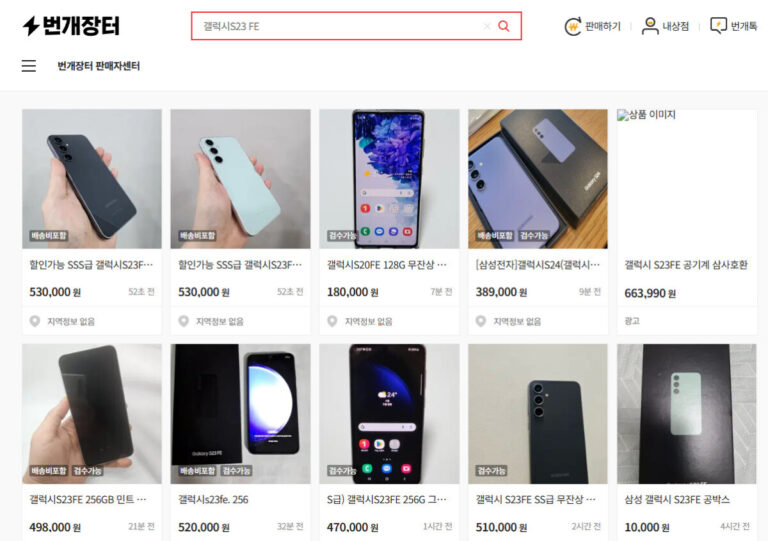768x541 pixels.
Task: Visit 번개장터 판매자센터 link
Action: [x=98, y=66]
